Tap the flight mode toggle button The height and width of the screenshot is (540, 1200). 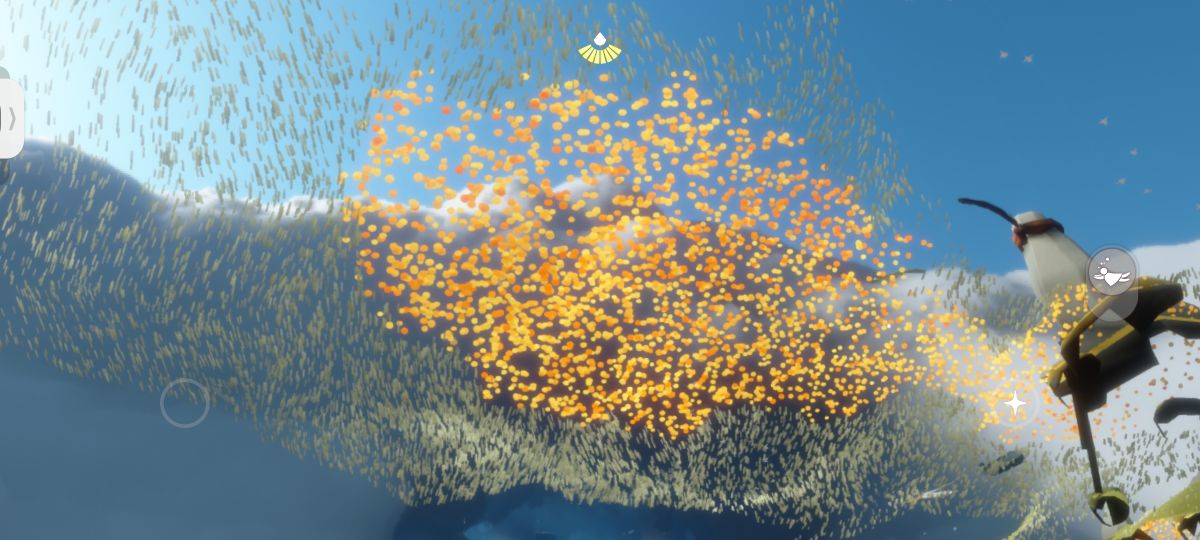pyautogui.click(x=1111, y=272)
